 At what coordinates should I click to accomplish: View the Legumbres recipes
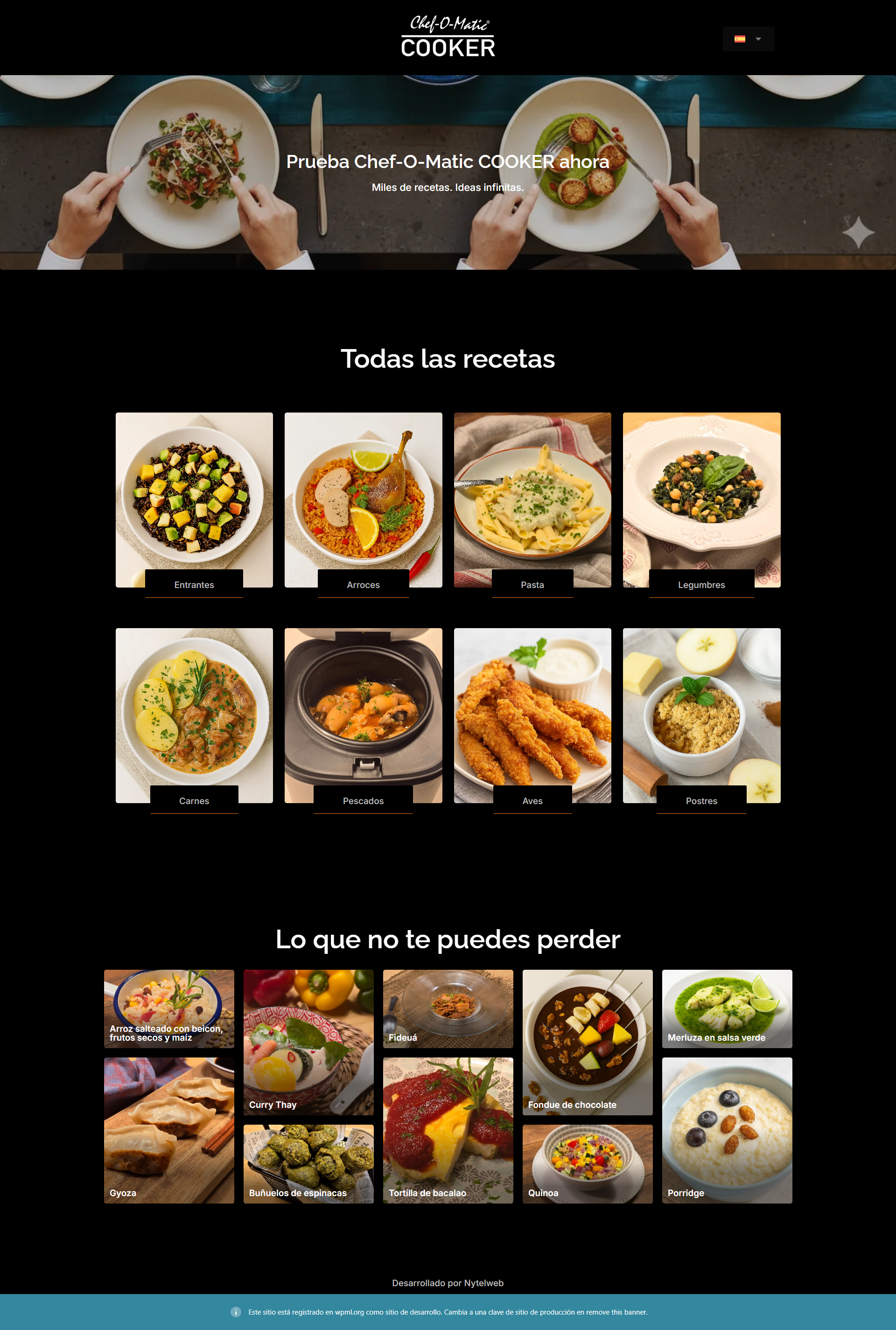point(701,500)
